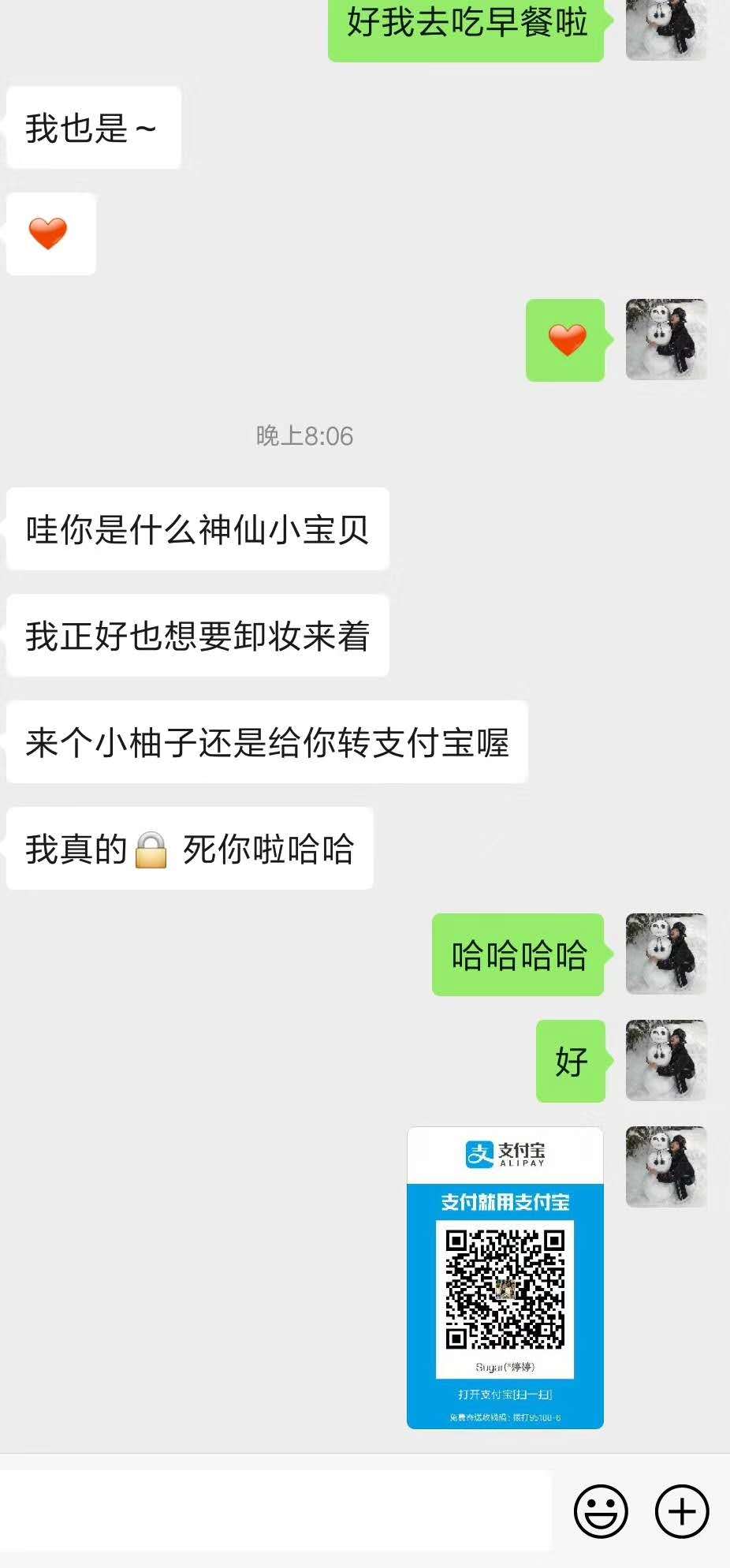This screenshot has height=1568, width=730.
Task: Select the message 好我去吃早餐啦
Action: [465, 25]
